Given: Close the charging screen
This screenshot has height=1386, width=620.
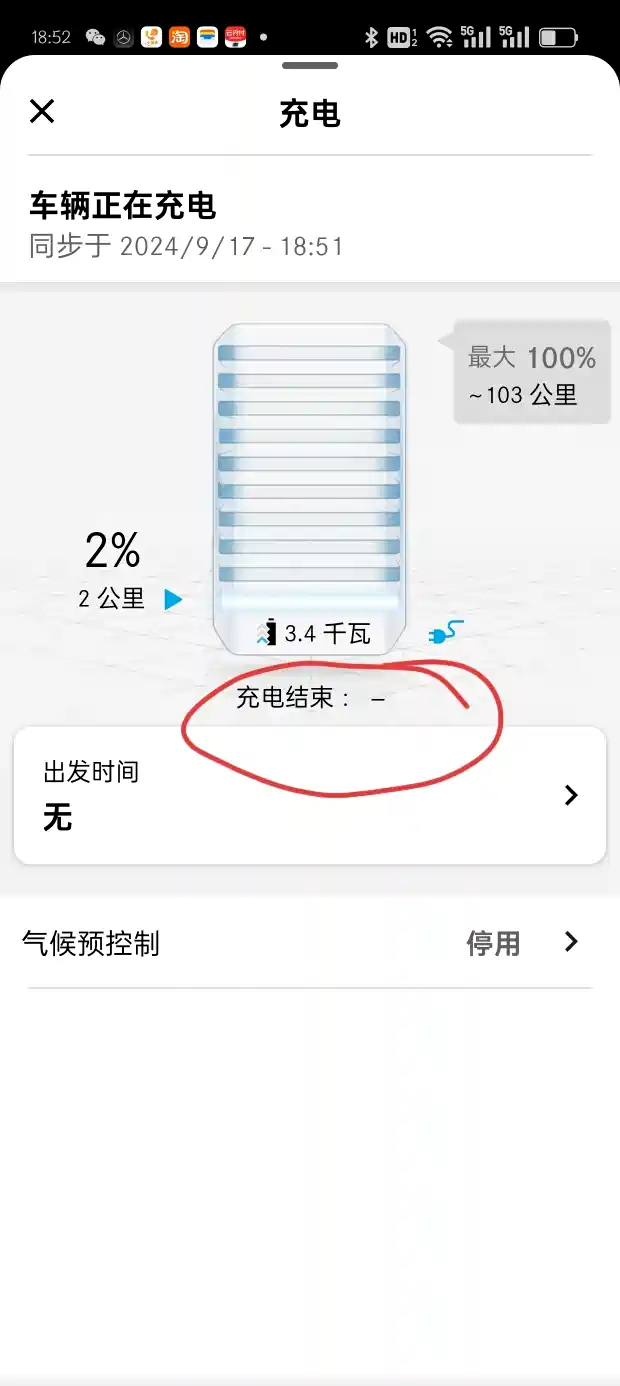Looking at the screenshot, I should click(x=42, y=111).
